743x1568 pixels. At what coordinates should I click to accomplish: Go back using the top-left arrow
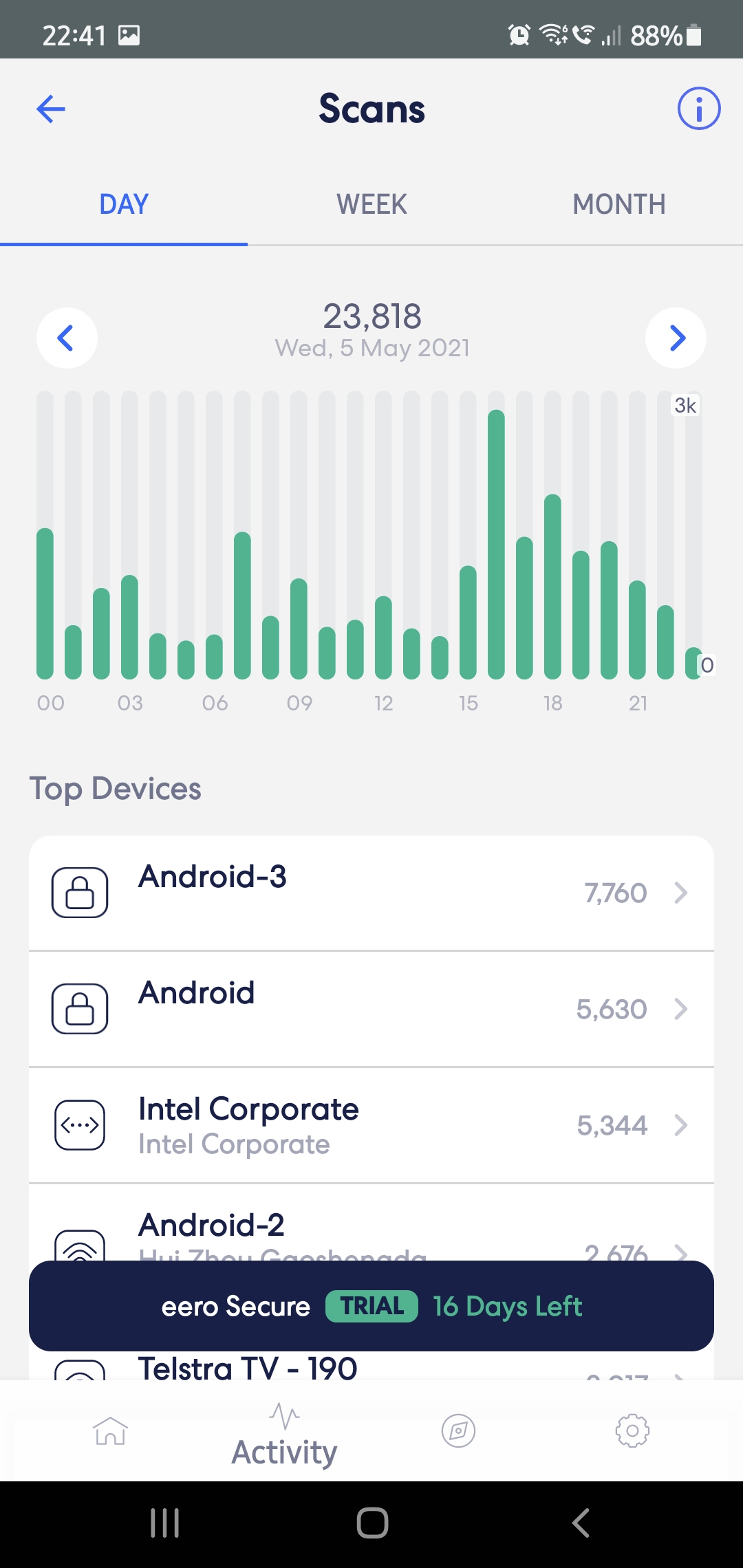(x=51, y=109)
